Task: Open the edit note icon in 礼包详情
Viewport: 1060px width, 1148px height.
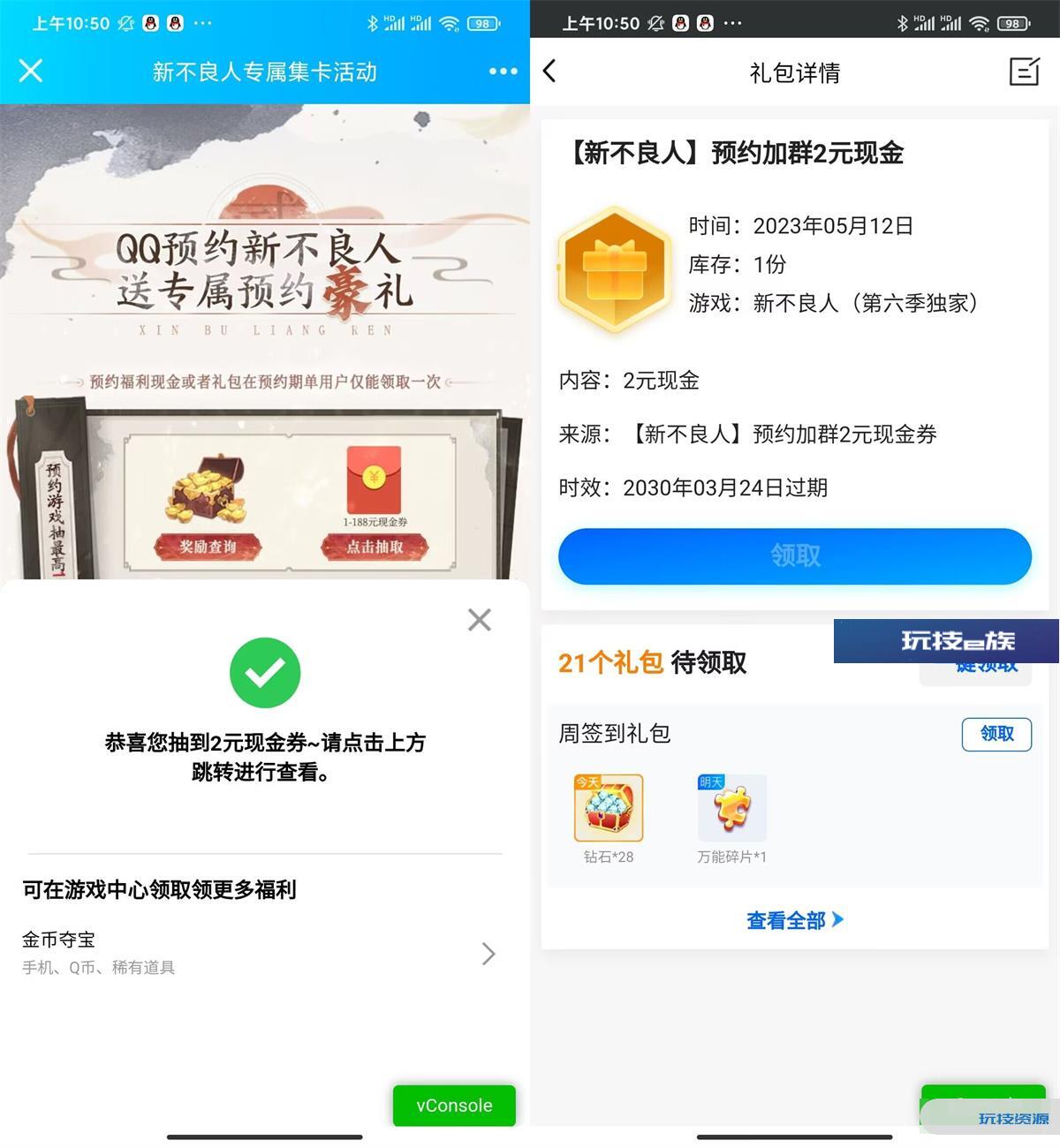Action: [1024, 72]
